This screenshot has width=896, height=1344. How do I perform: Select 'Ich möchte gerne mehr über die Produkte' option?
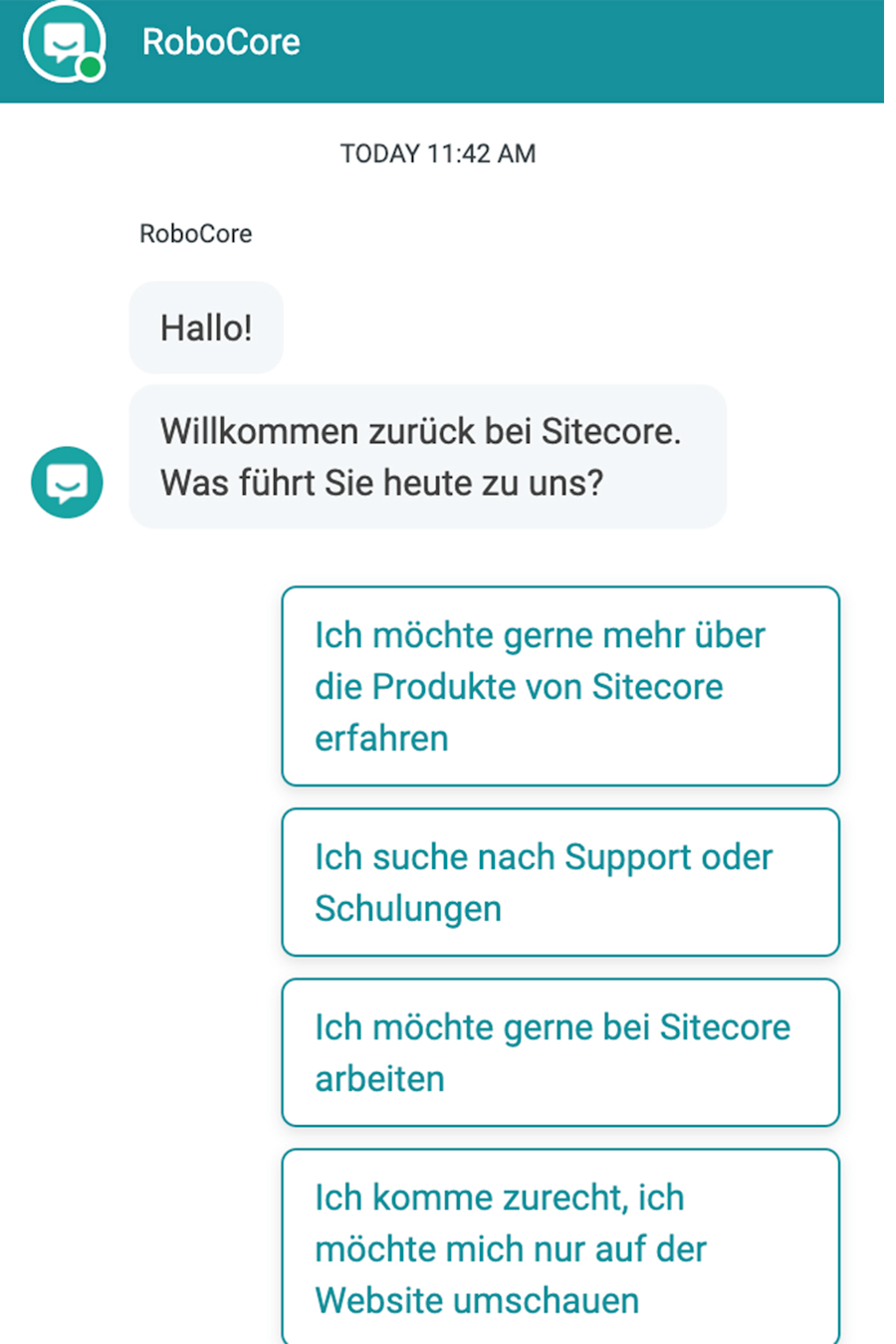(x=560, y=686)
